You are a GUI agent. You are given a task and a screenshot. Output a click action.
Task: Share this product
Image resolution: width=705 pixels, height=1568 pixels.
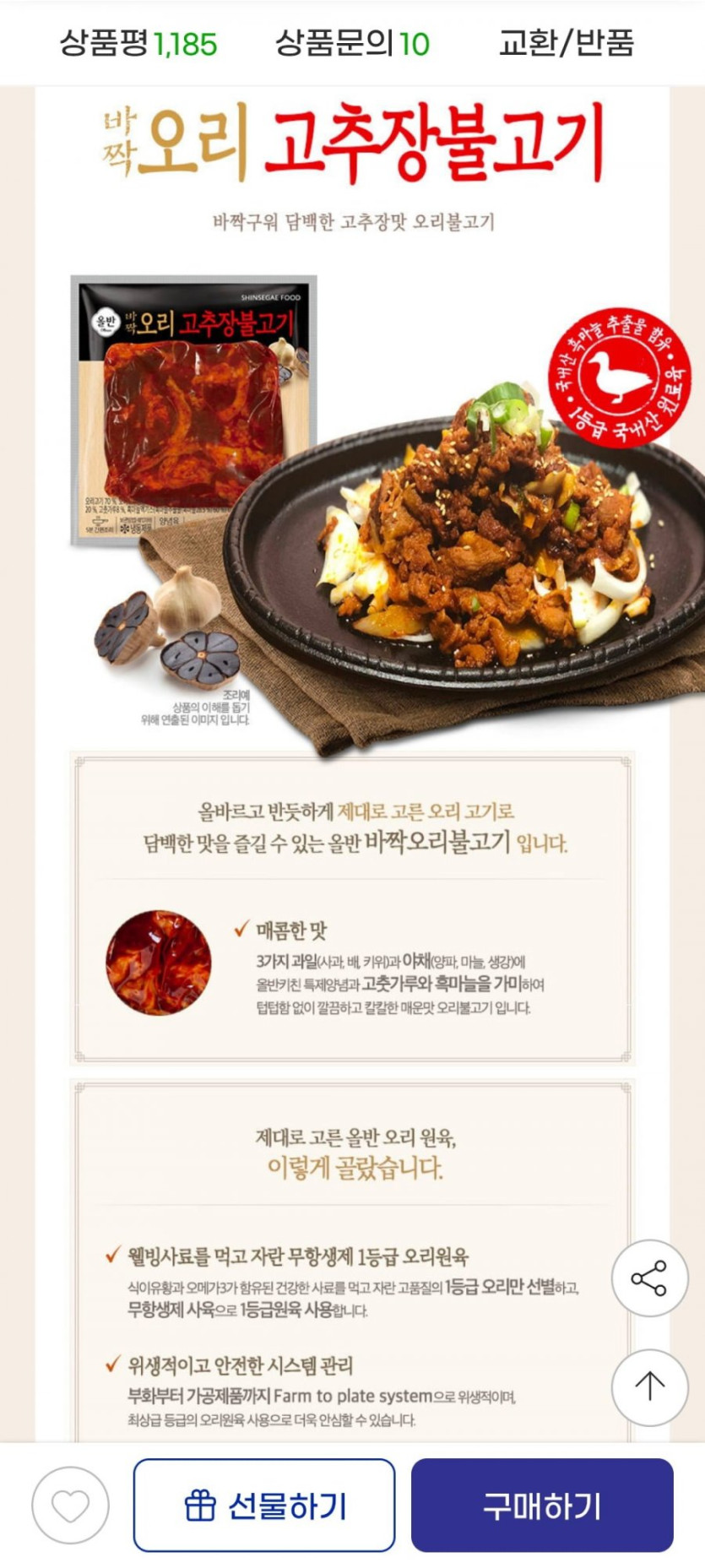click(649, 1278)
